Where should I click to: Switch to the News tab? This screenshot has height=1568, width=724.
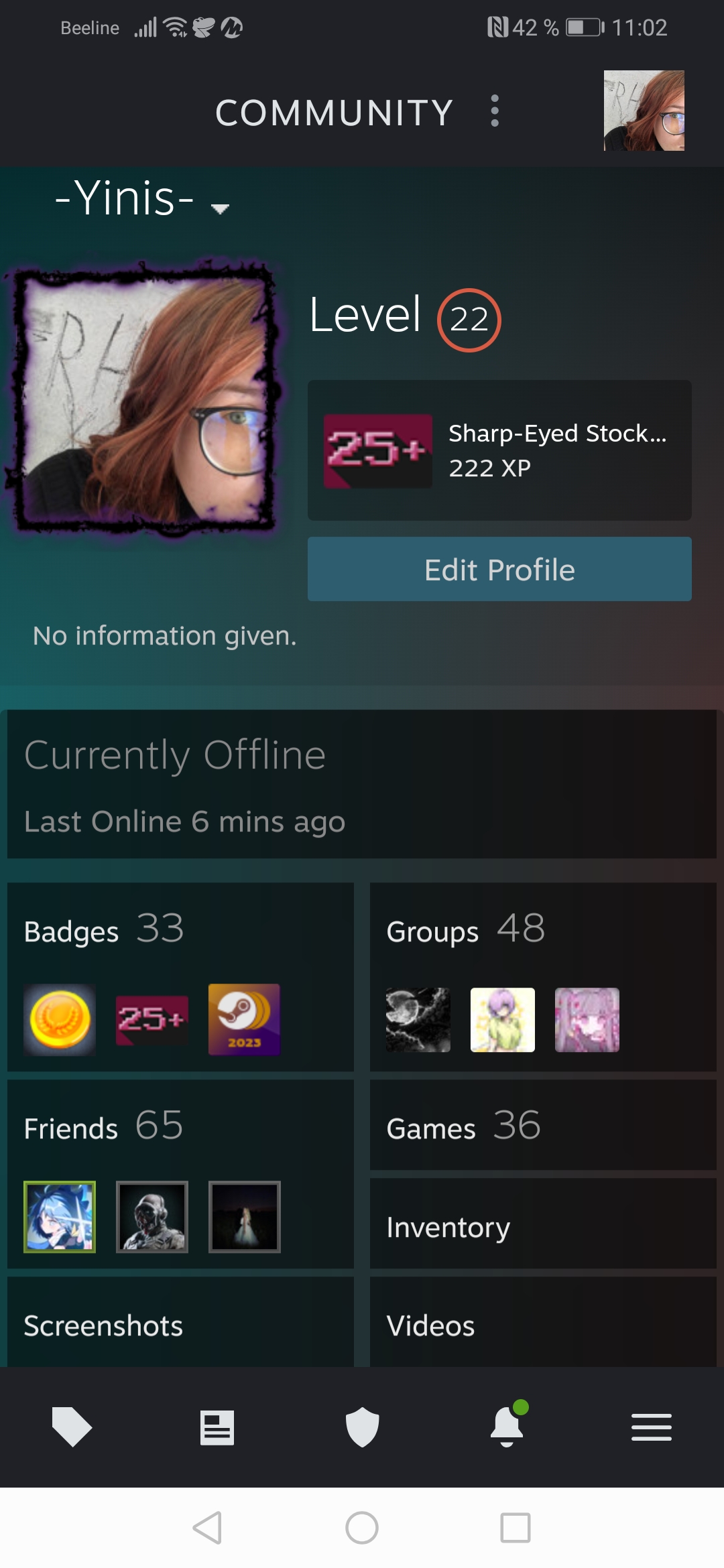pyautogui.click(x=217, y=1427)
